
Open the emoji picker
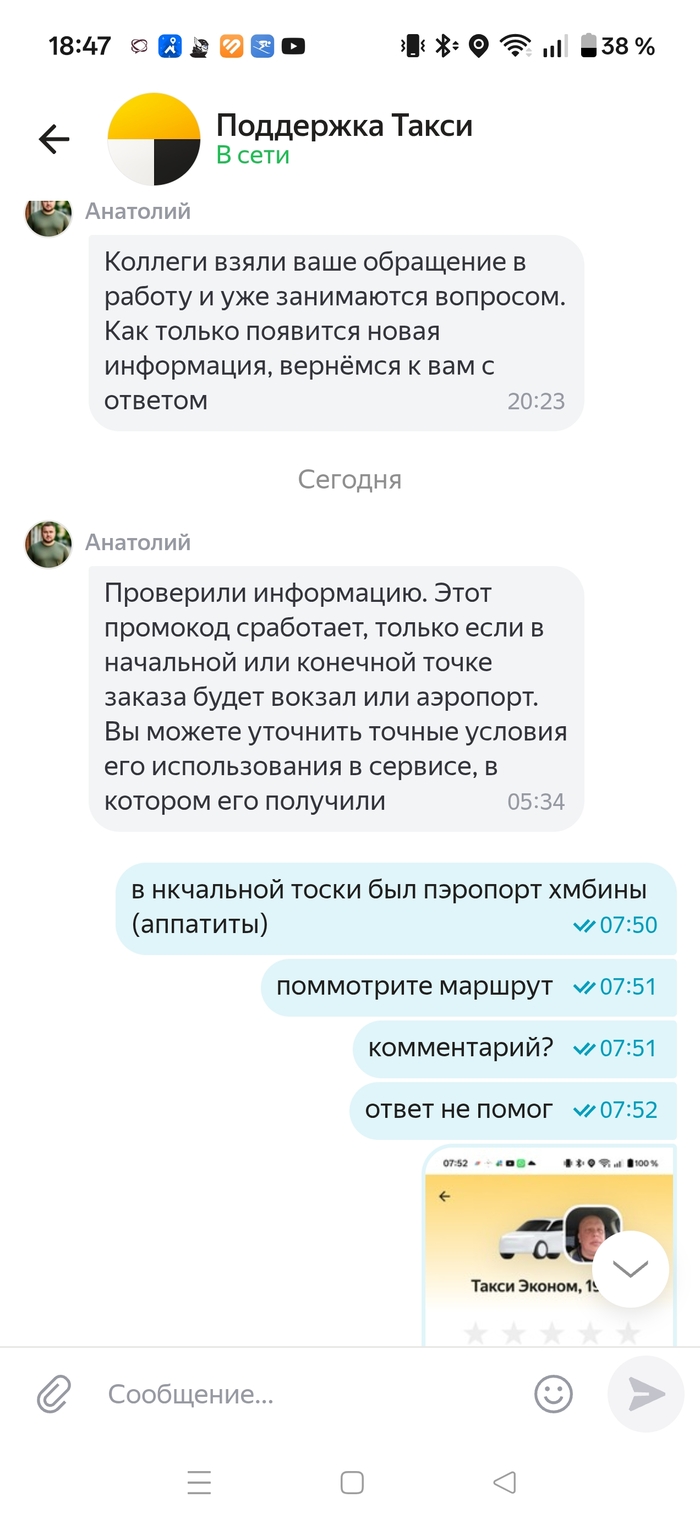tap(553, 1393)
